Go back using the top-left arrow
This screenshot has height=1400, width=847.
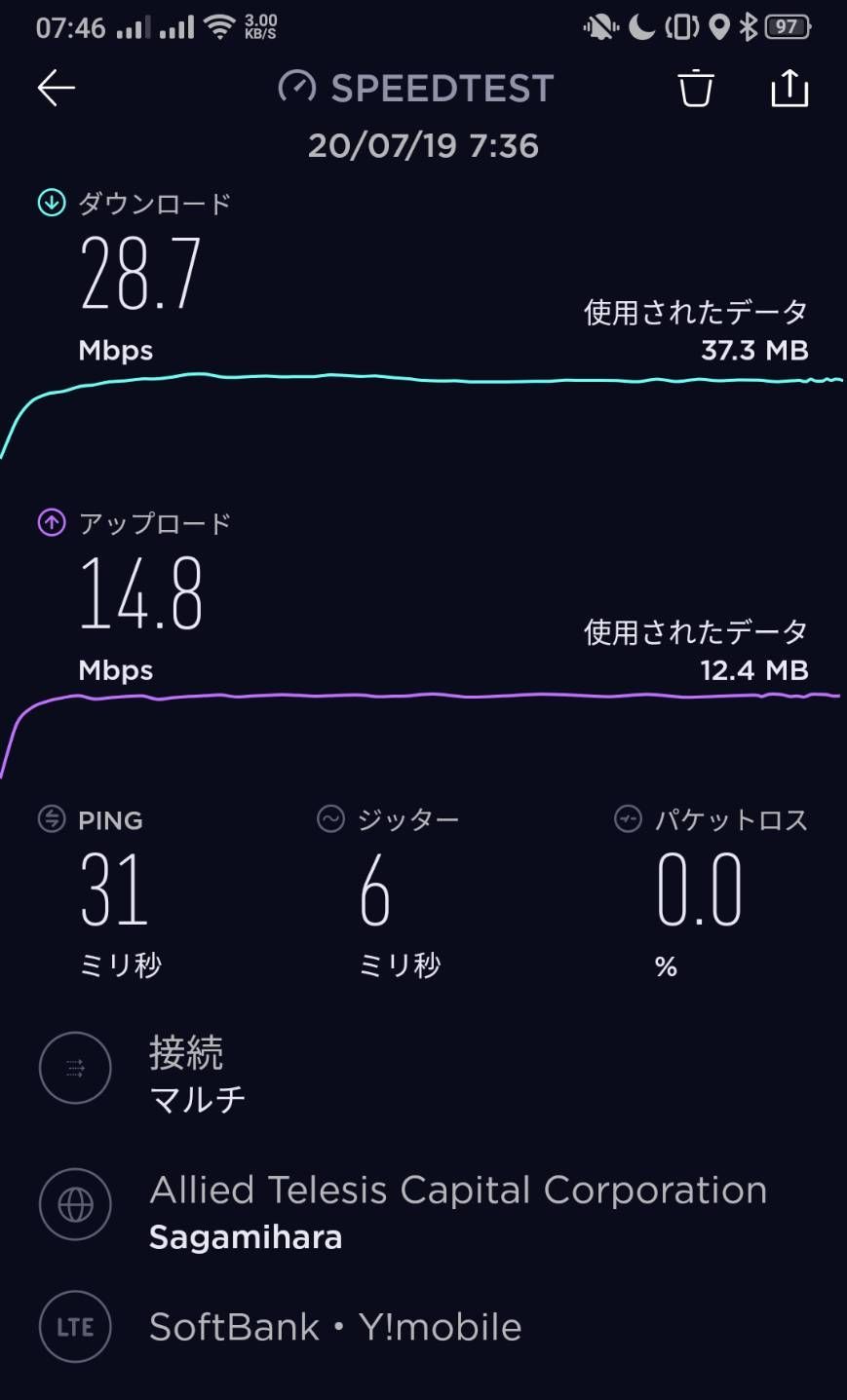[x=57, y=89]
